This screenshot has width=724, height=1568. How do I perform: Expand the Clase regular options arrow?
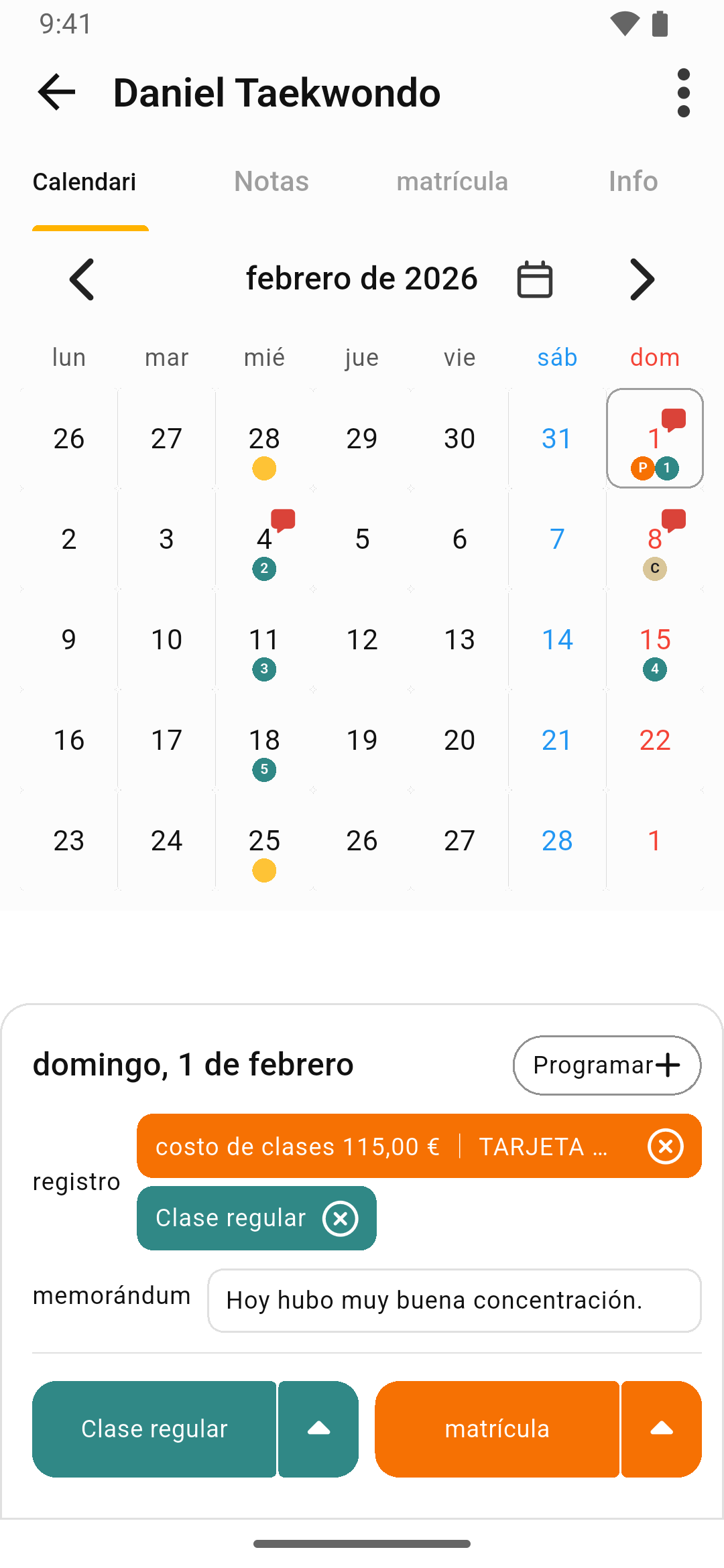coord(319,1429)
